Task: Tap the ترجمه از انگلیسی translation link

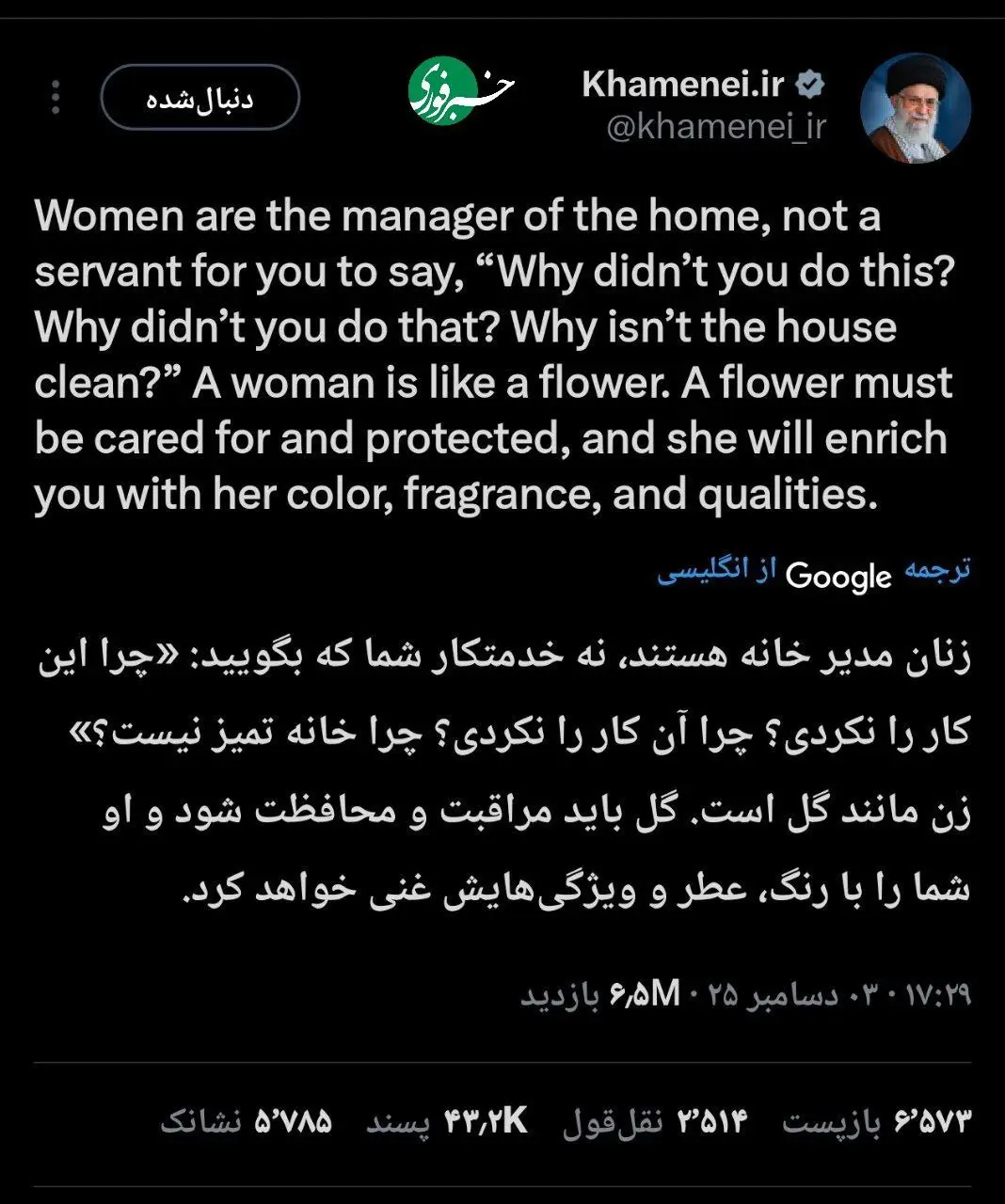Action: [x=813, y=573]
